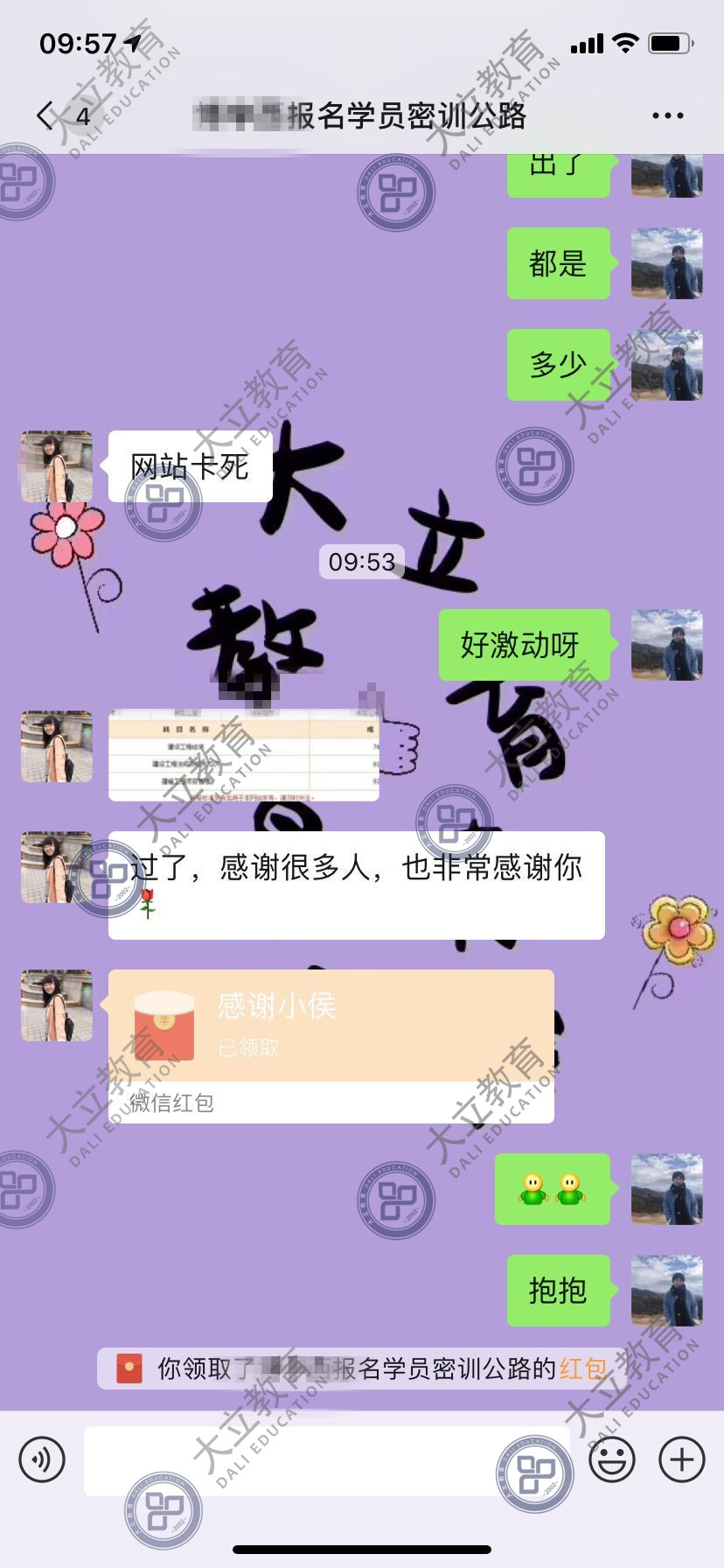Open the score table image message

pos(243,755)
